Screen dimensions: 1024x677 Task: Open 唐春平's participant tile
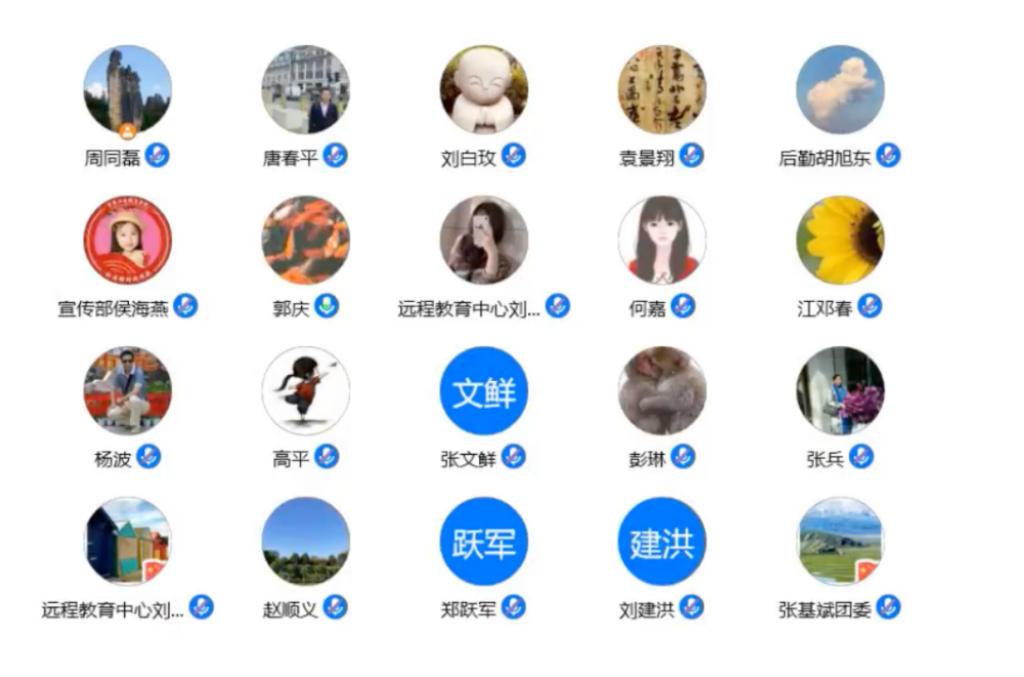click(305, 90)
